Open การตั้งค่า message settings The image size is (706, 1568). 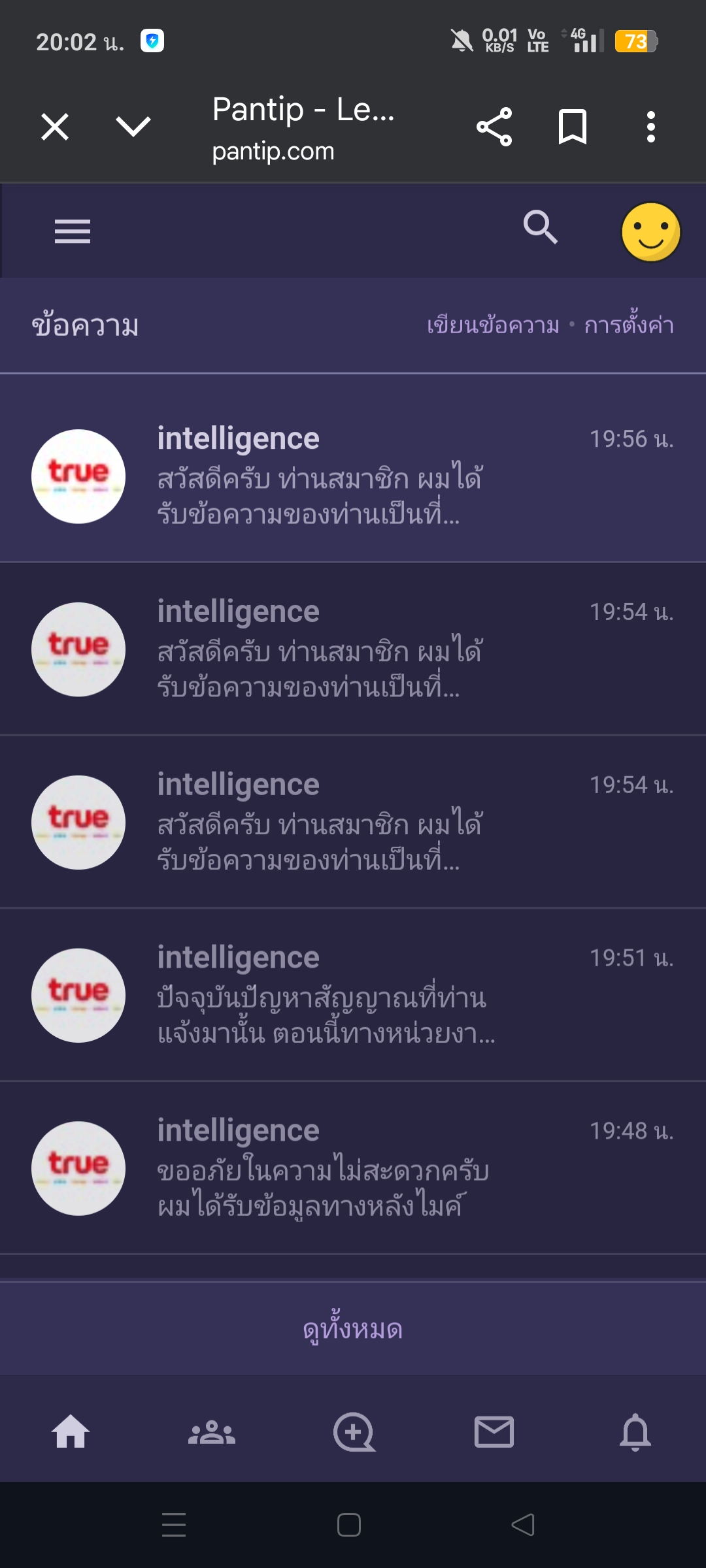629,324
